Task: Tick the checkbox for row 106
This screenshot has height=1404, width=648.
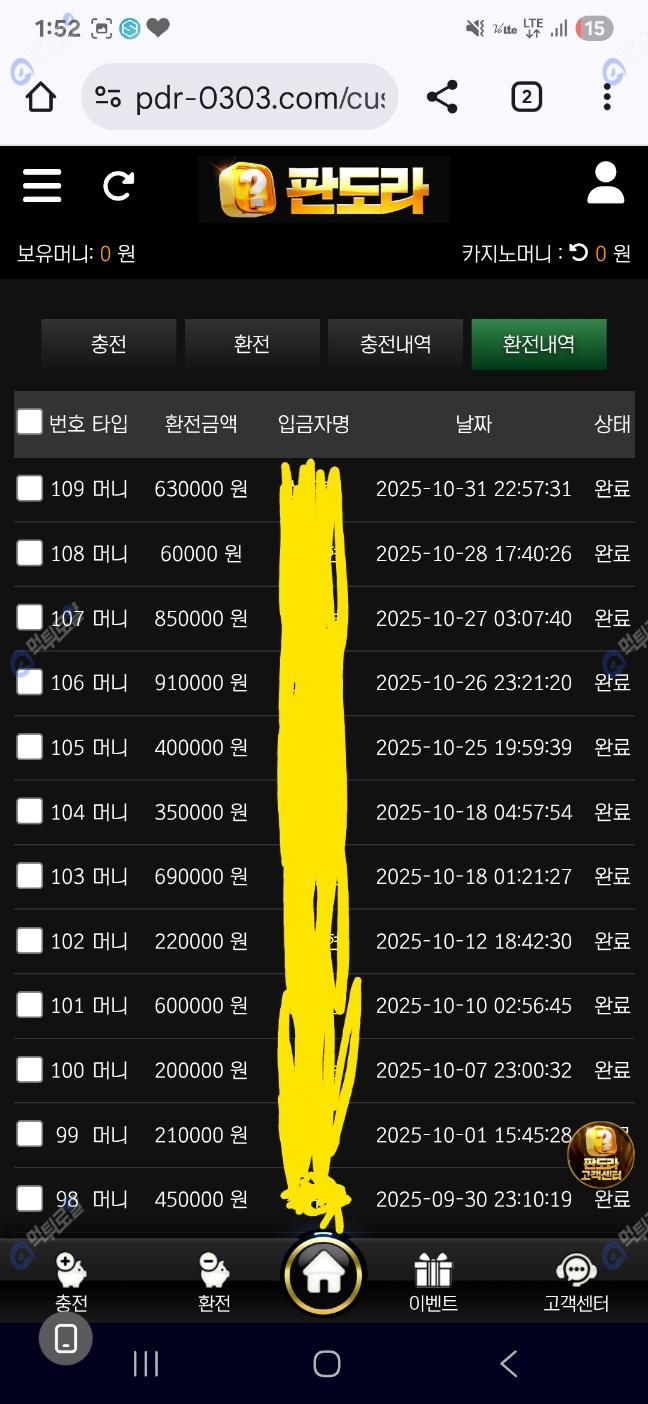Action: click(30, 682)
